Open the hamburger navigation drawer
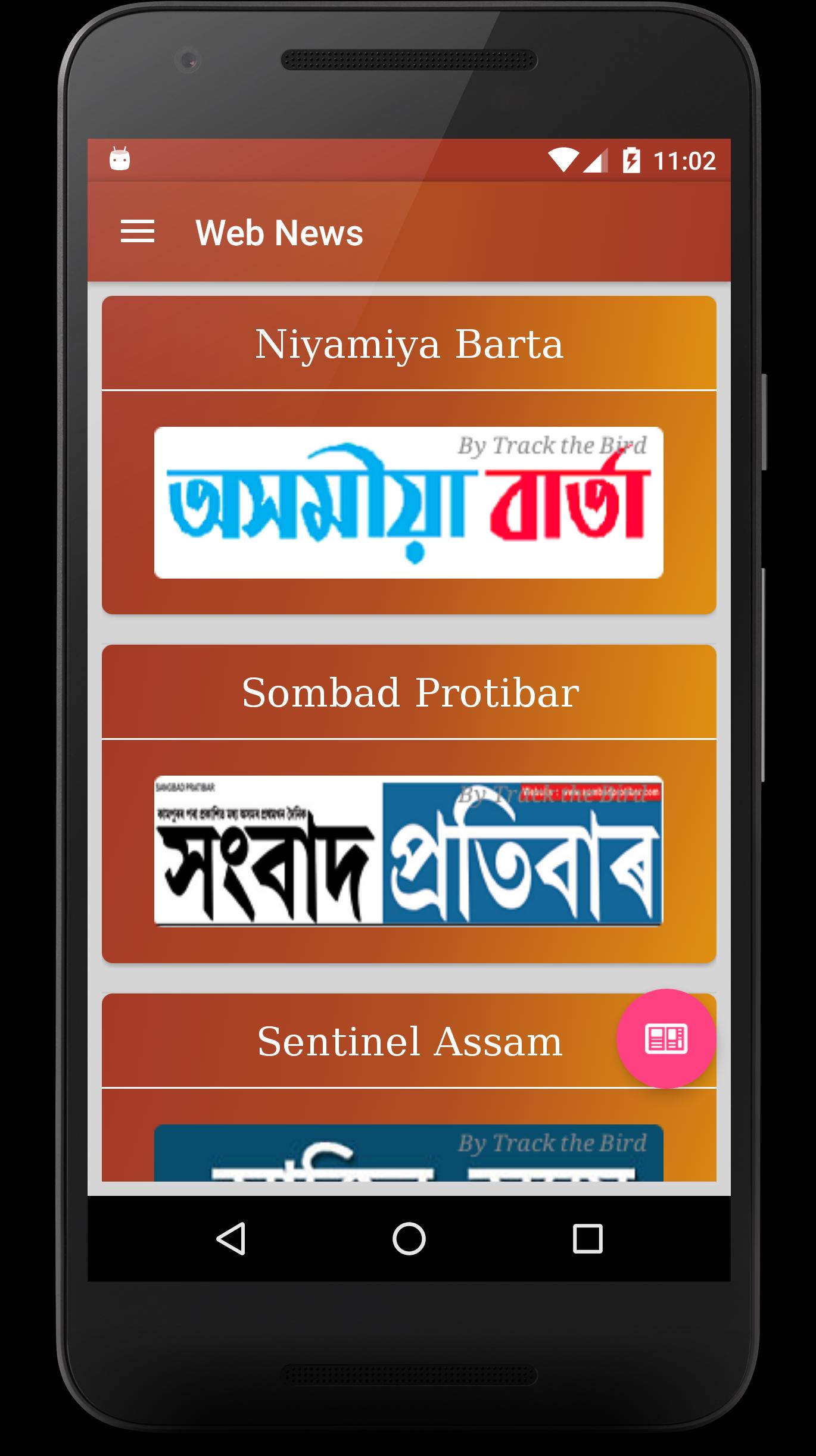 138,232
